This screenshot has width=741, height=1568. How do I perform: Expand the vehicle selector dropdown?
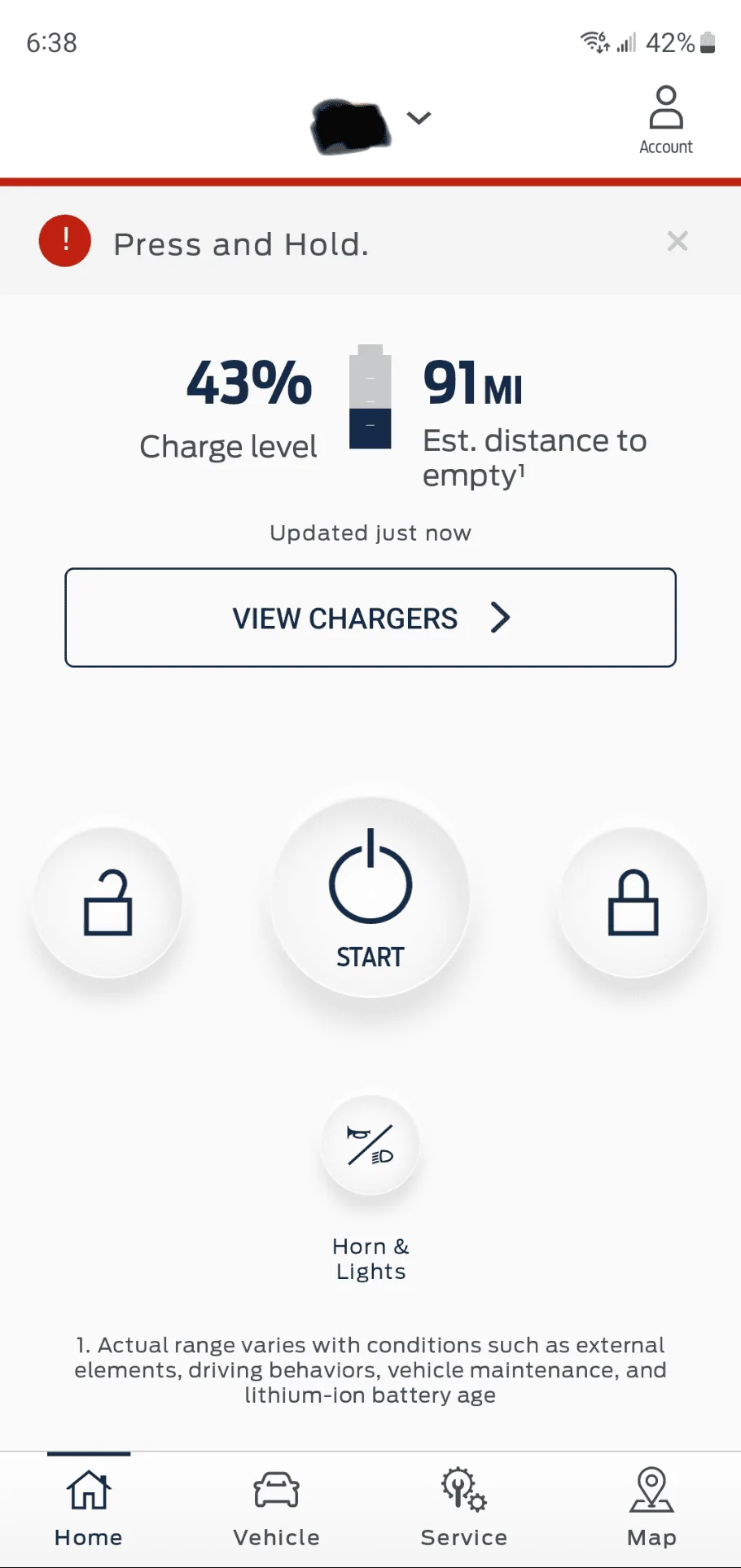(x=419, y=119)
